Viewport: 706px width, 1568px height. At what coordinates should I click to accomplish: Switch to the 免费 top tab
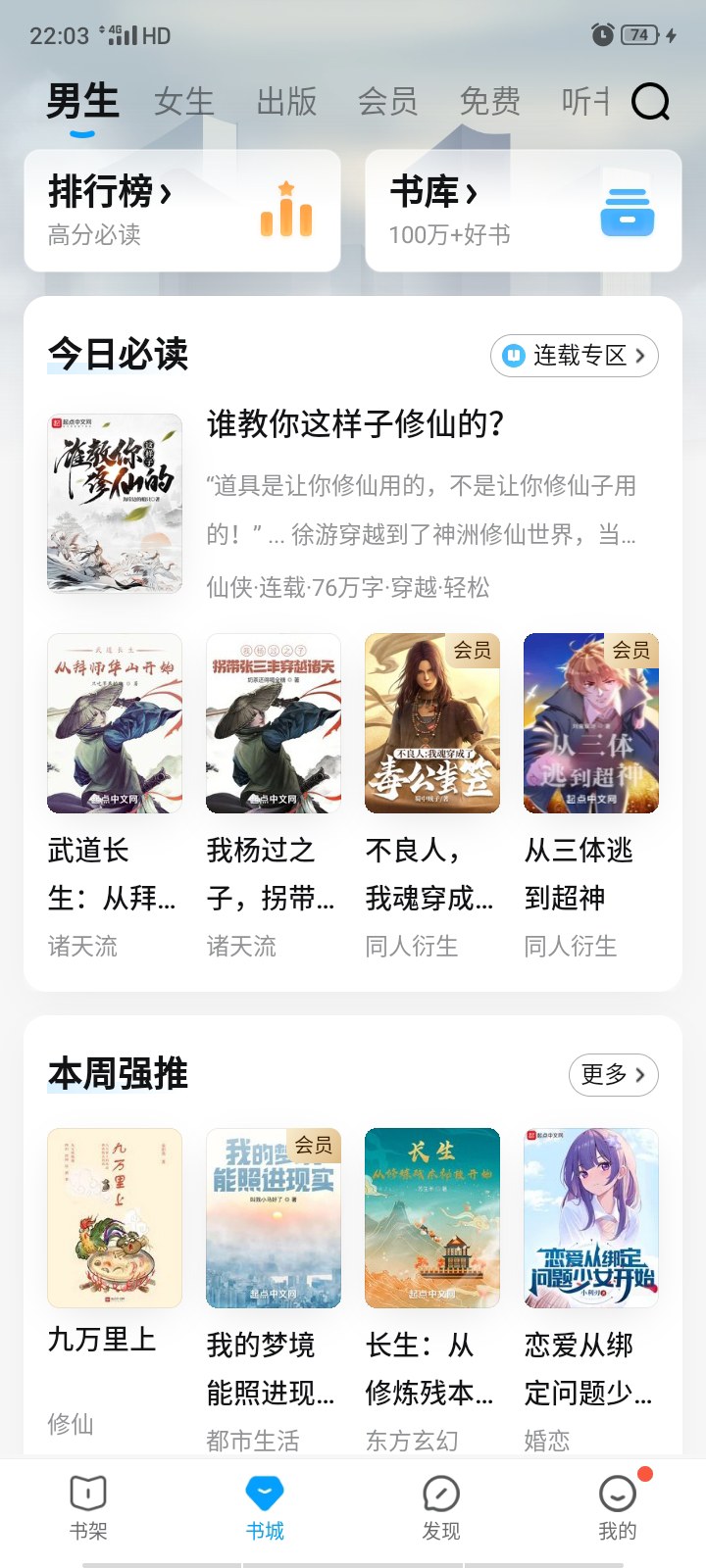[489, 101]
